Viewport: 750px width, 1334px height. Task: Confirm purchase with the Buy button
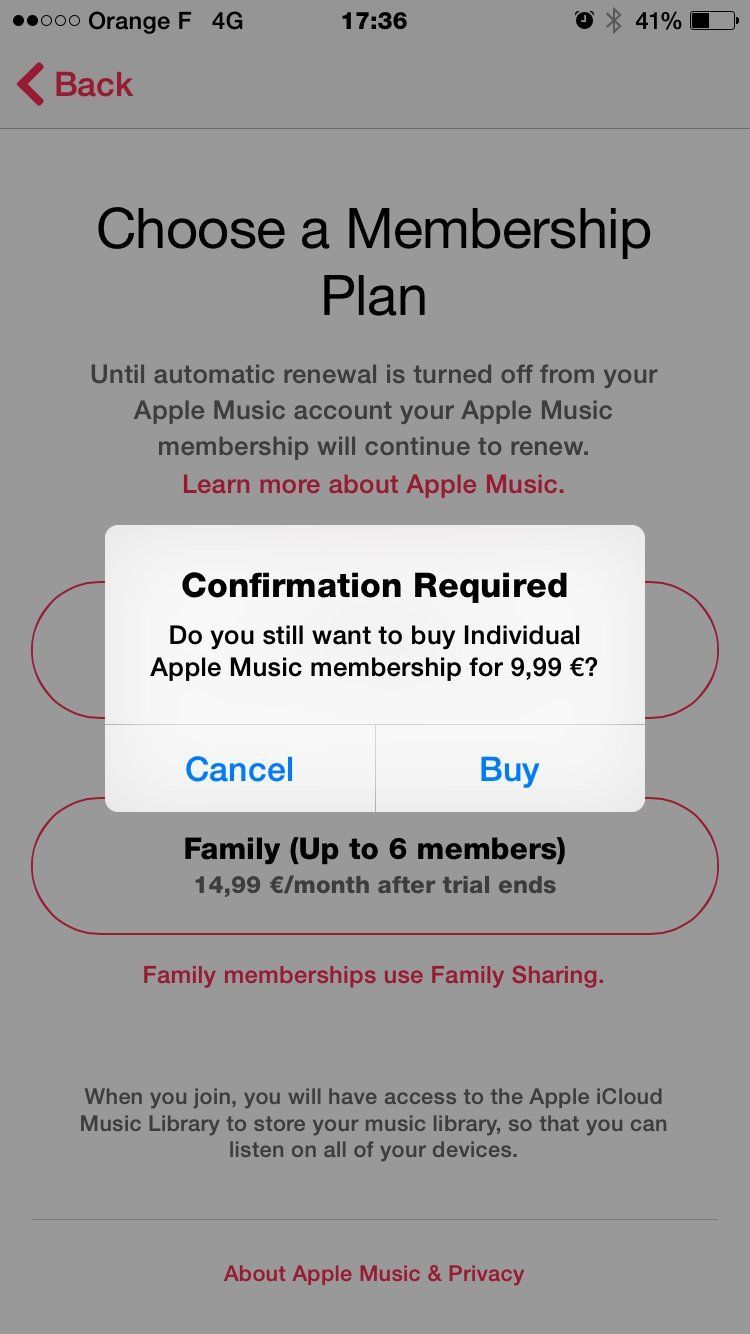tap(509, 769)
